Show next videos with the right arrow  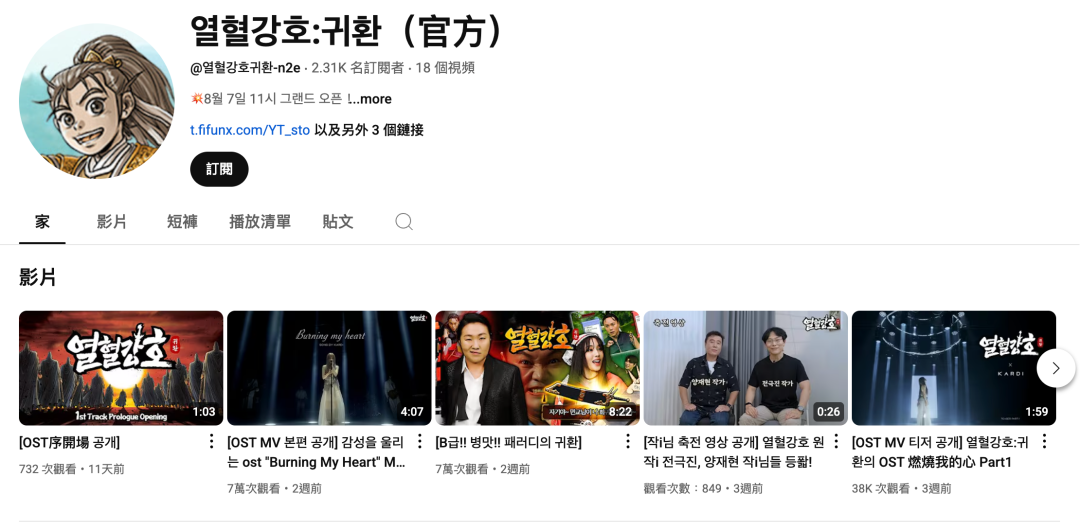point(1055,368)
